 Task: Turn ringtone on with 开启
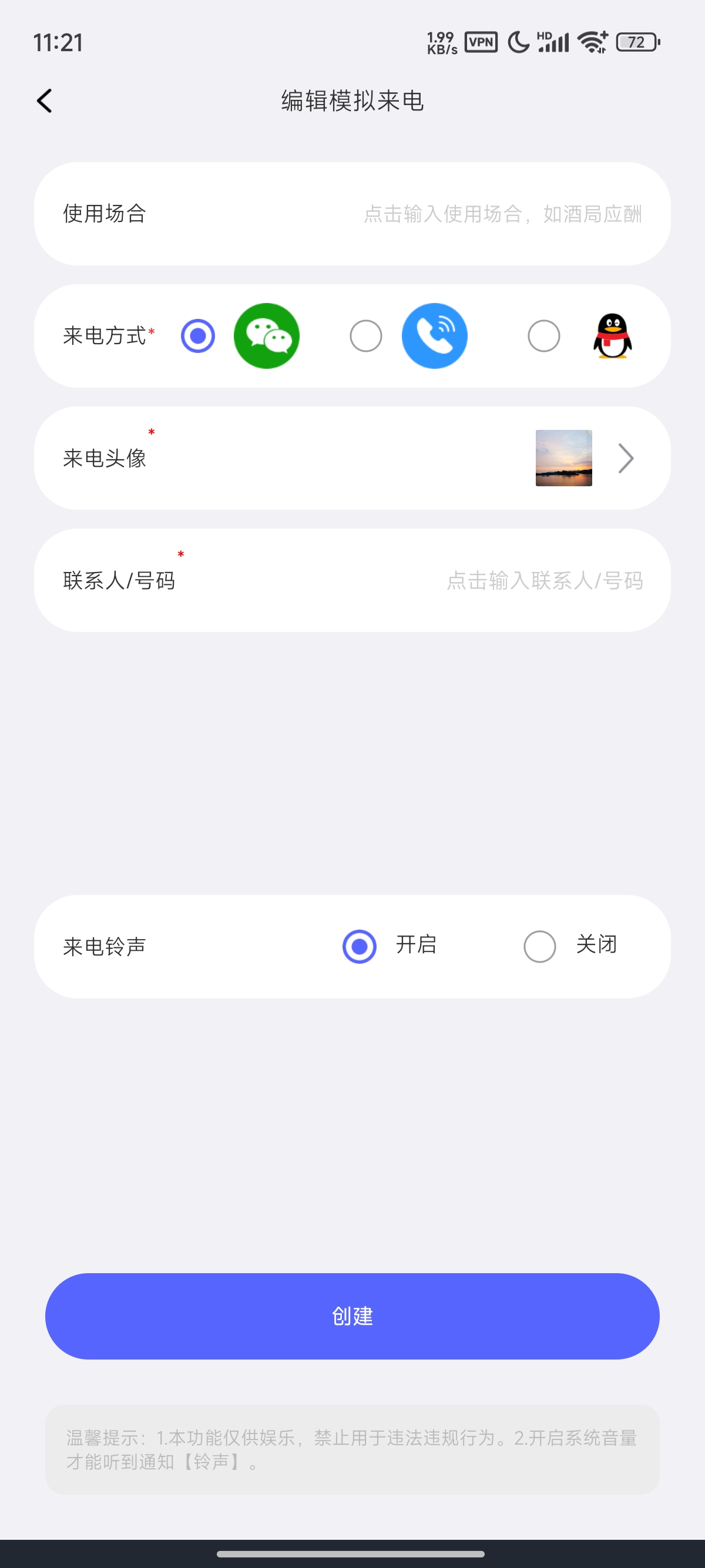pyautogui.click(x=360, y=947)
